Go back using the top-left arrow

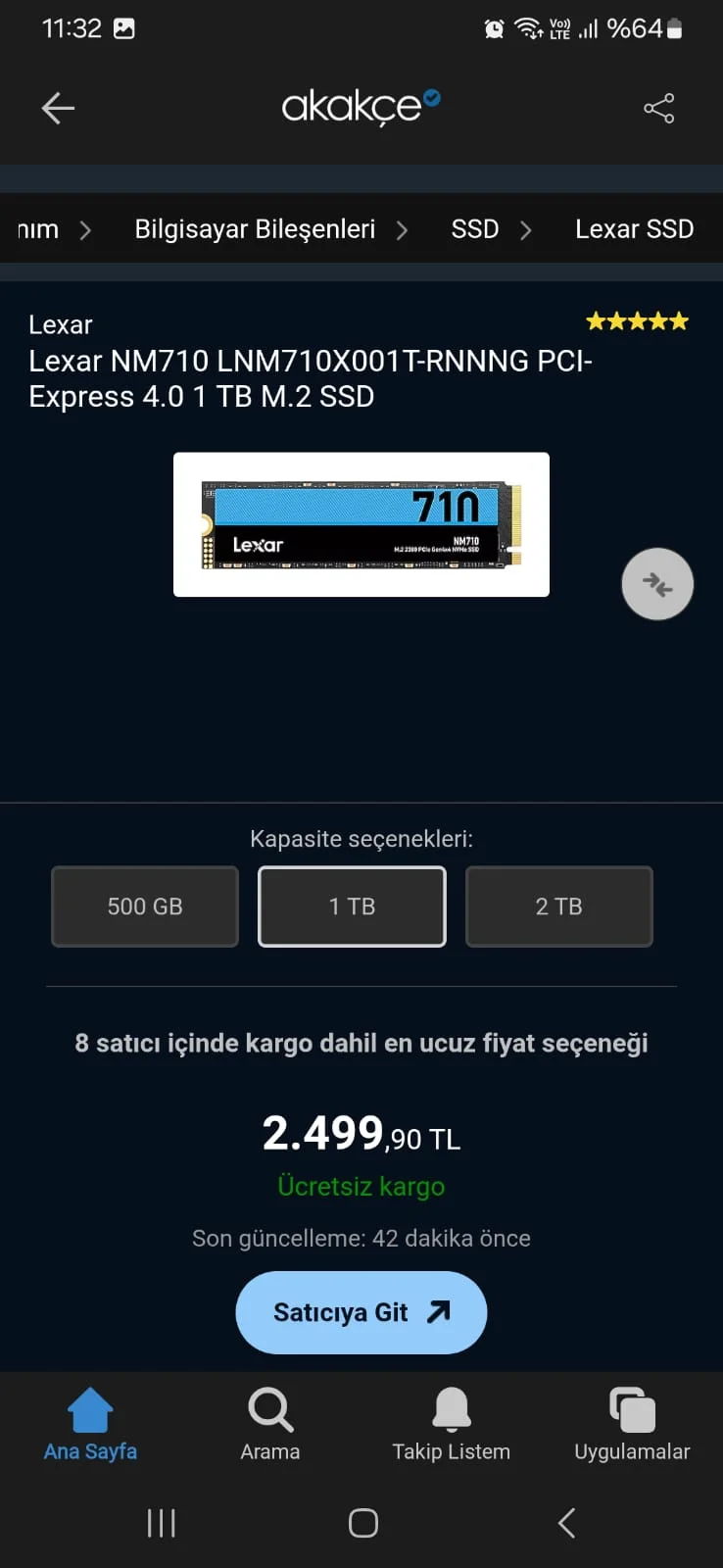[58, 108]
